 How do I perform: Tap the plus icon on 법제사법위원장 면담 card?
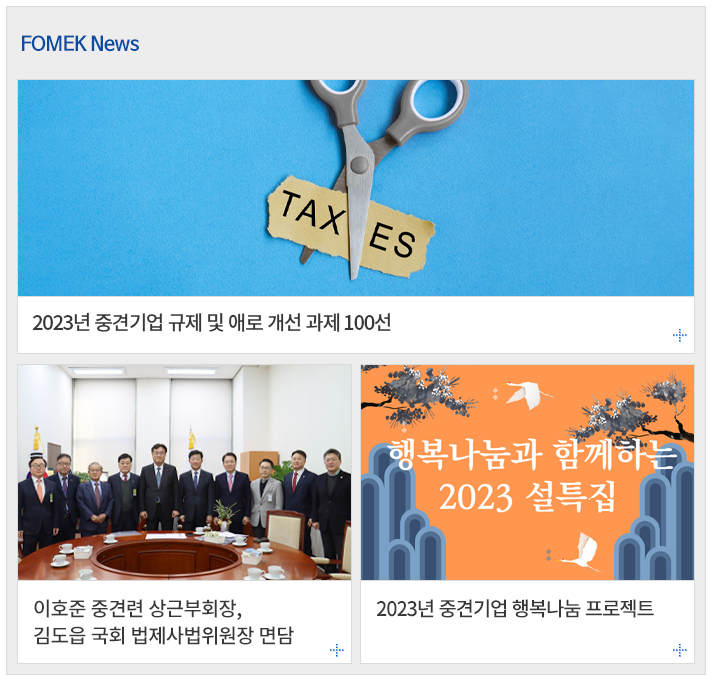337,650
